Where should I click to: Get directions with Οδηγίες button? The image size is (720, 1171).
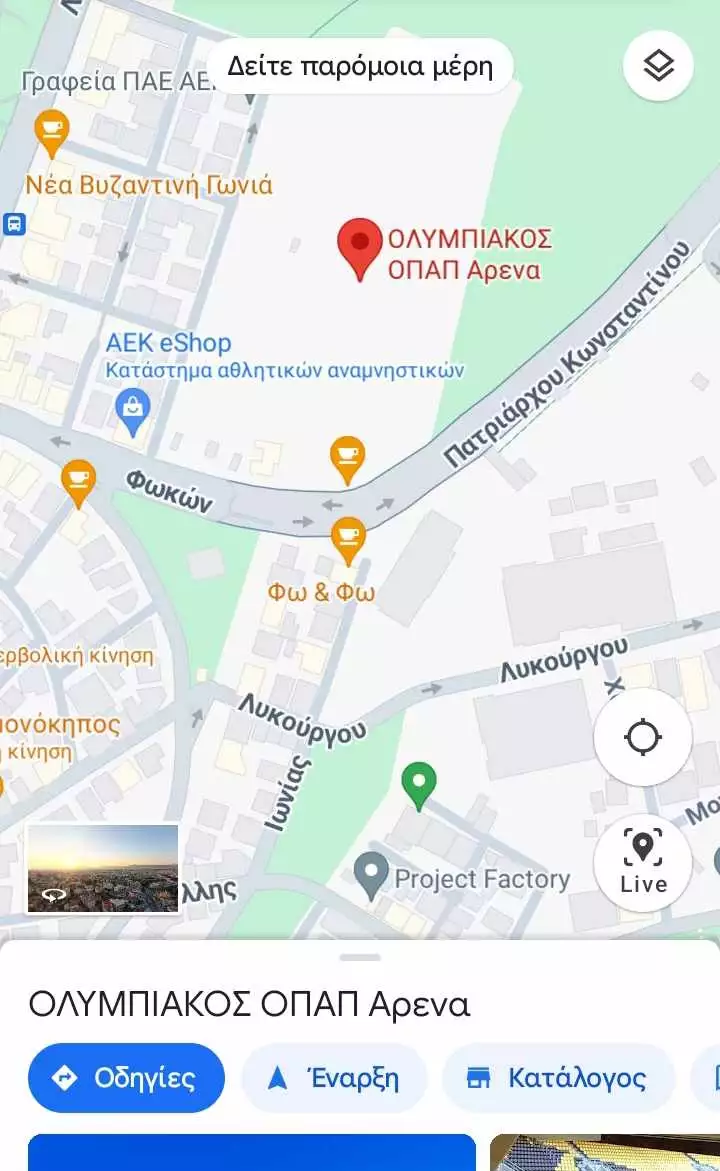point(126,1078)
